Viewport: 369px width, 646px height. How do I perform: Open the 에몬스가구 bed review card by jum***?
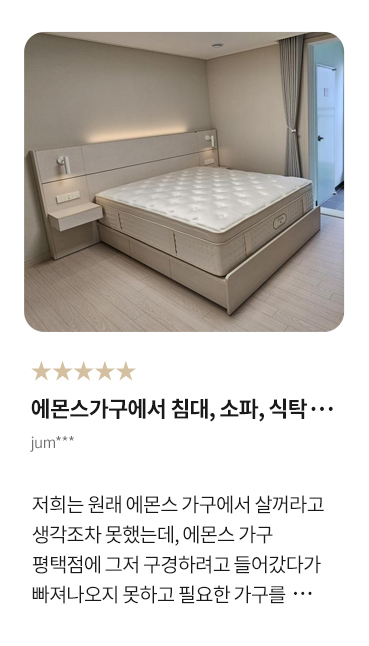(x=184, y=319)
